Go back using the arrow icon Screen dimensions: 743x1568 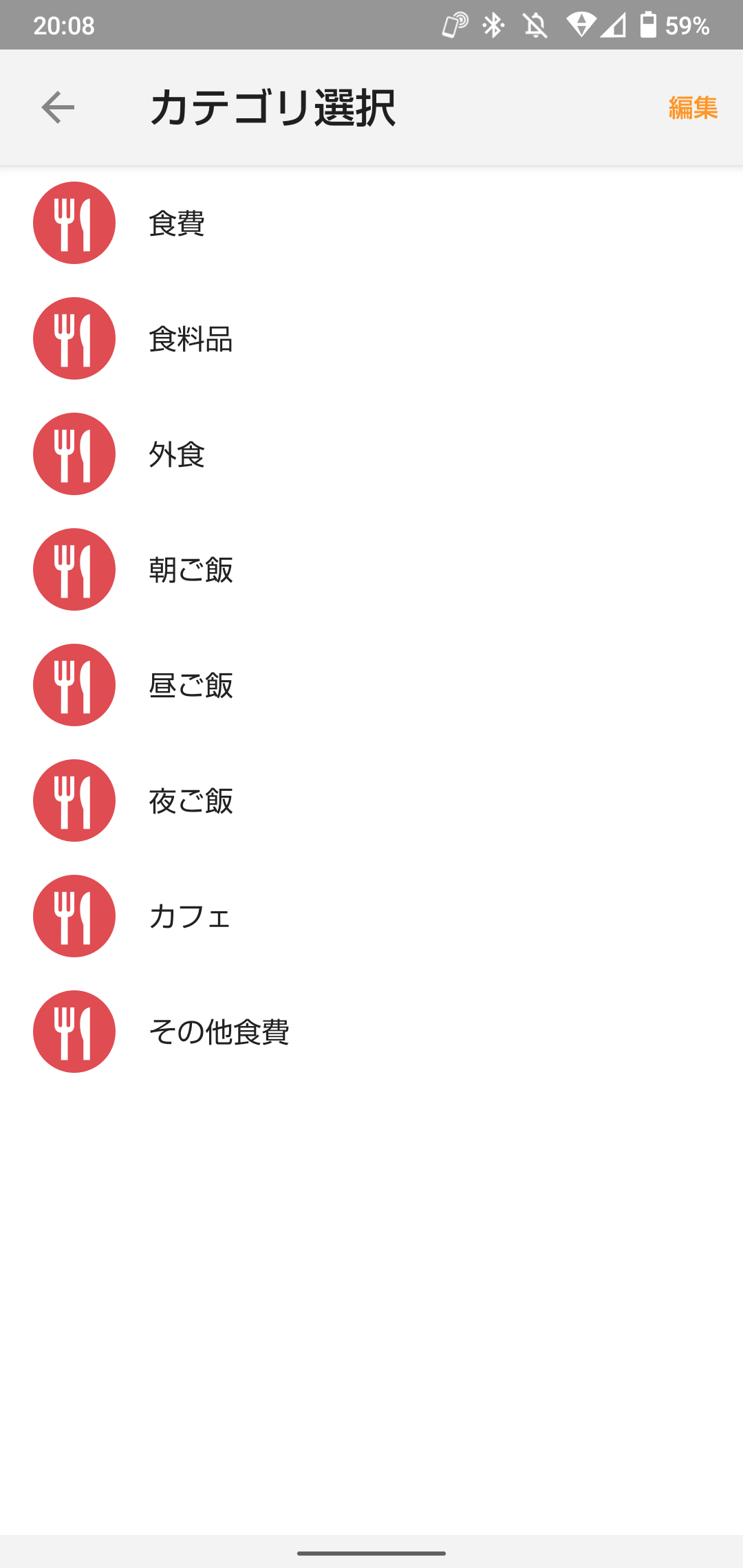pyautogui.click(x=58, y=107)
